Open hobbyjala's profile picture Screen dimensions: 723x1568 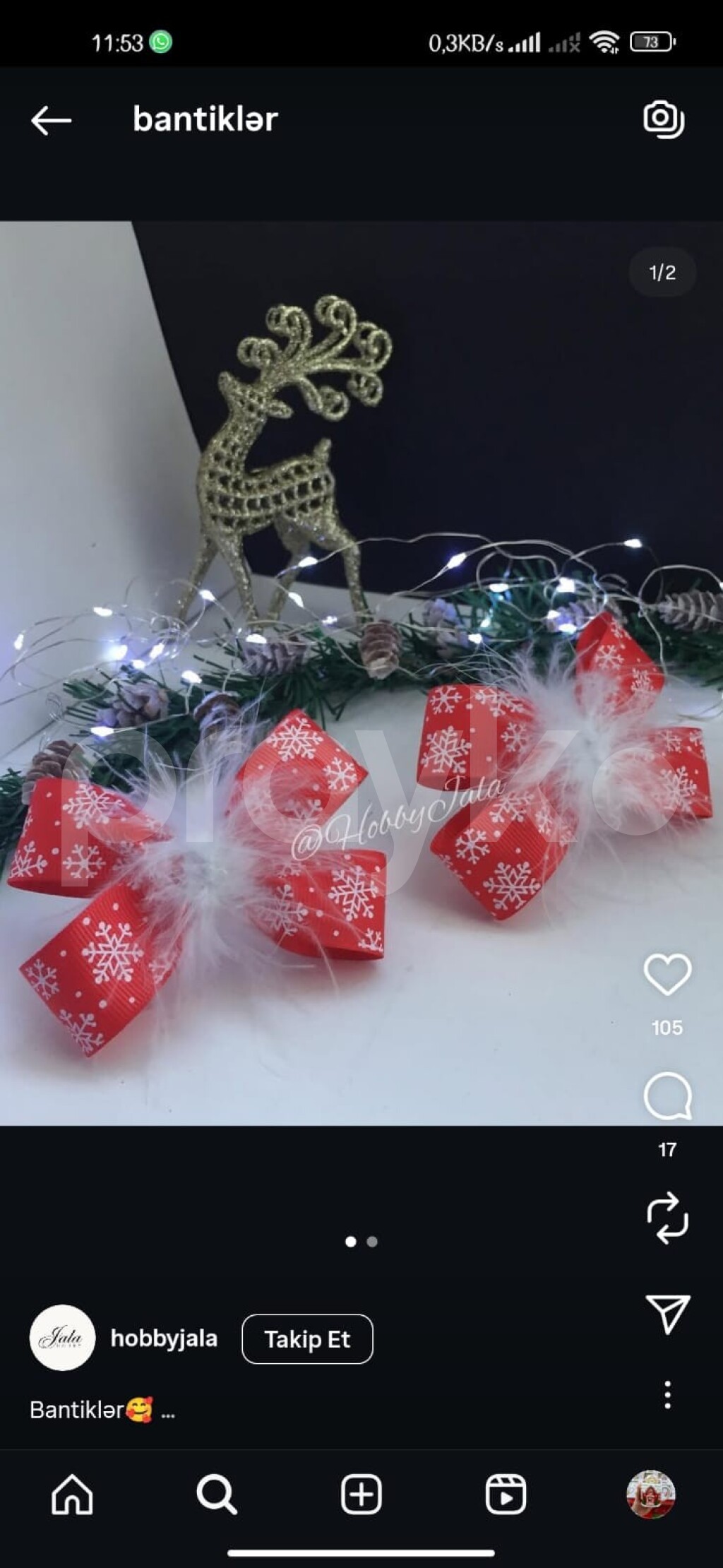click(62, 1338)
